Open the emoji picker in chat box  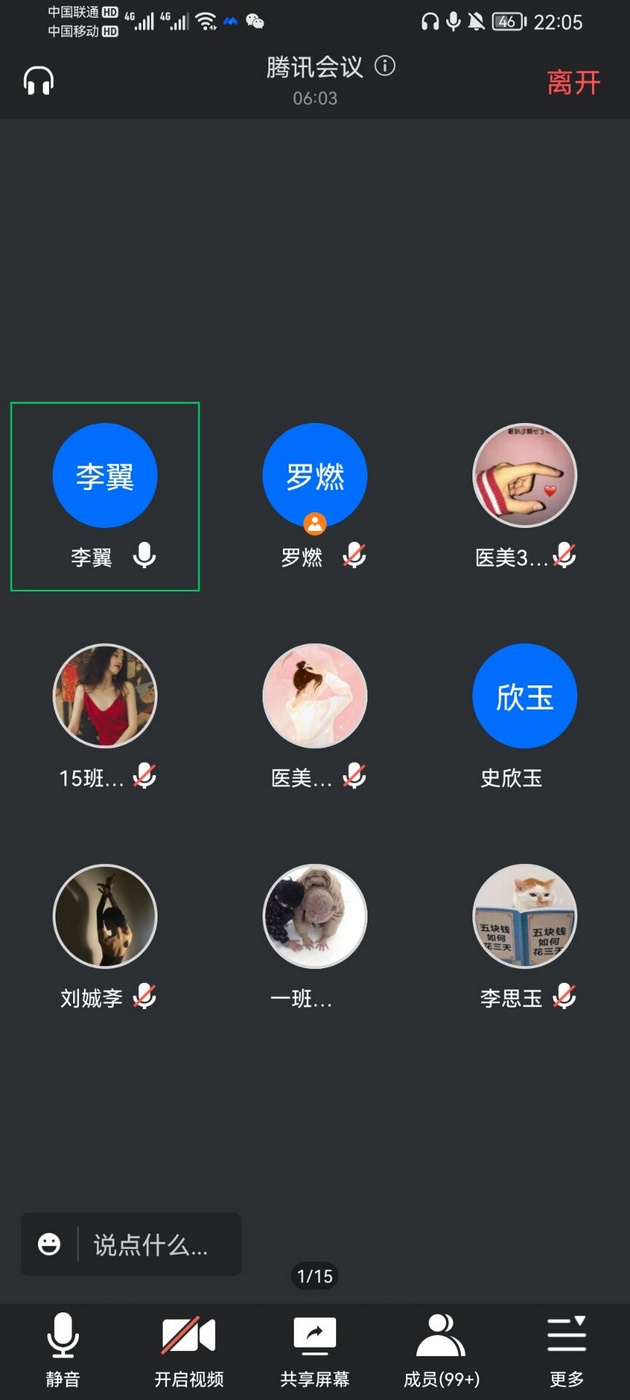[49, 1244]
